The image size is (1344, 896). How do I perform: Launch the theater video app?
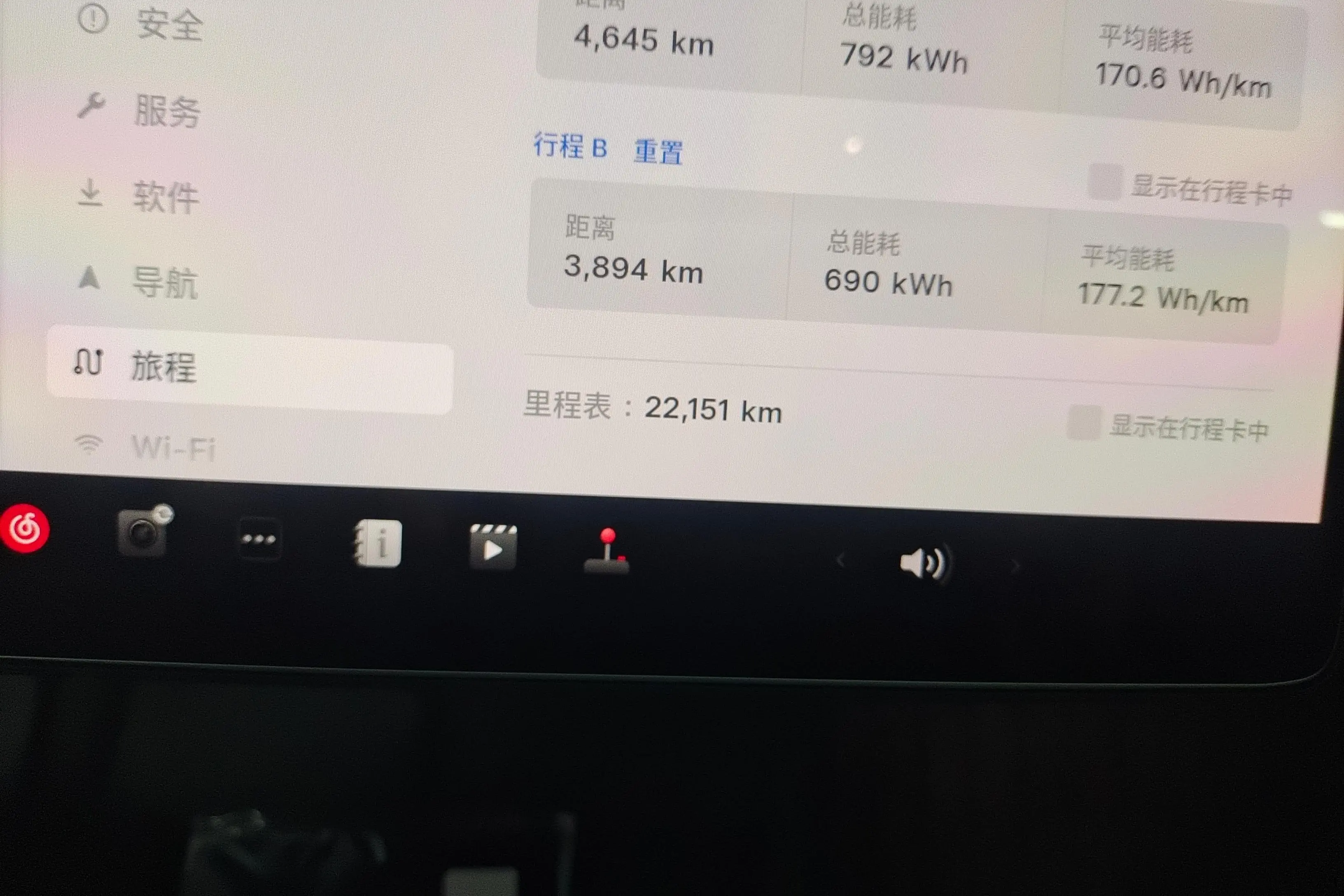[492, 547]
